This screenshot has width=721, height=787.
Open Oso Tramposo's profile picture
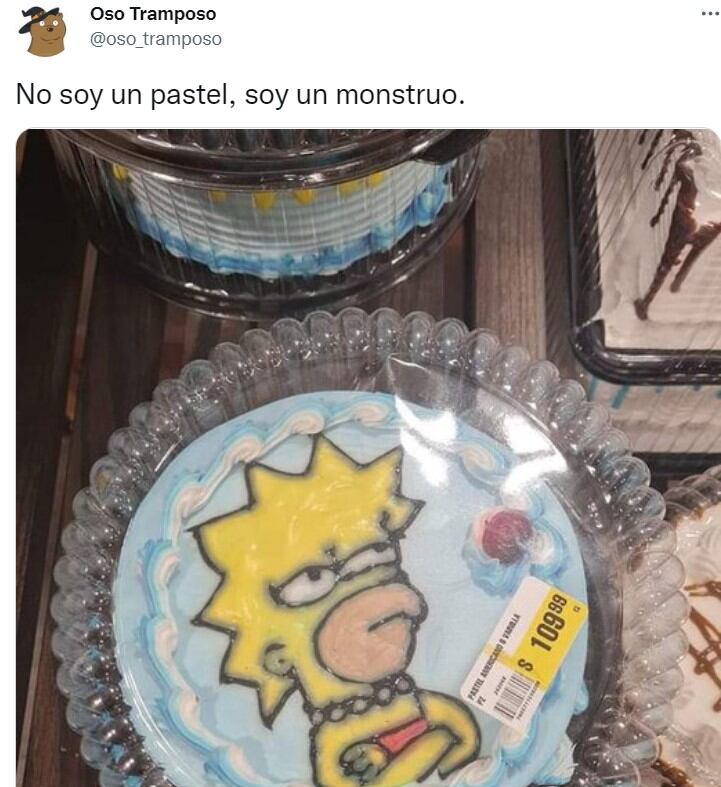click(43, 30)
